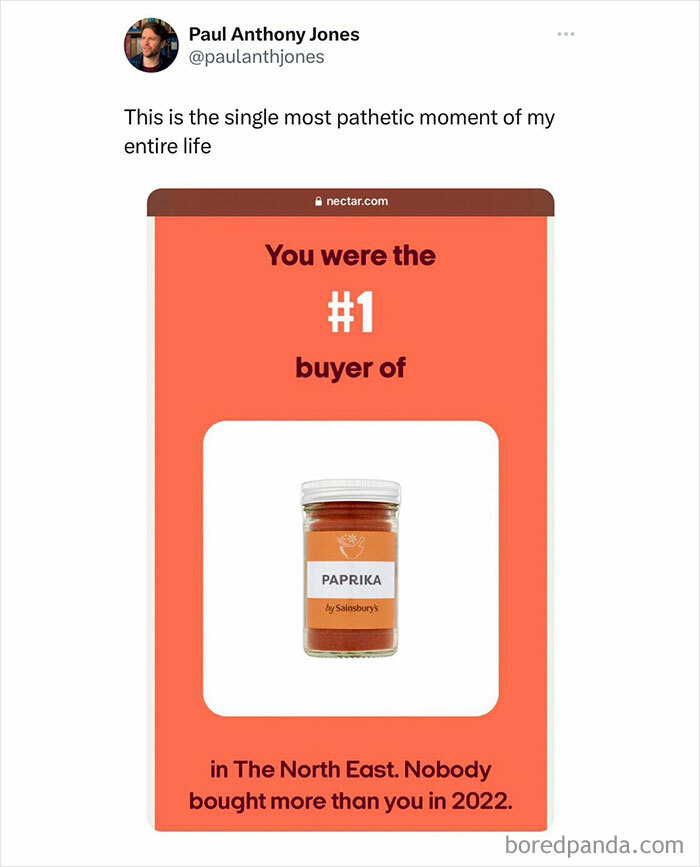
Task: View the @paulanthjones profile name
Action: coord(256,57)
